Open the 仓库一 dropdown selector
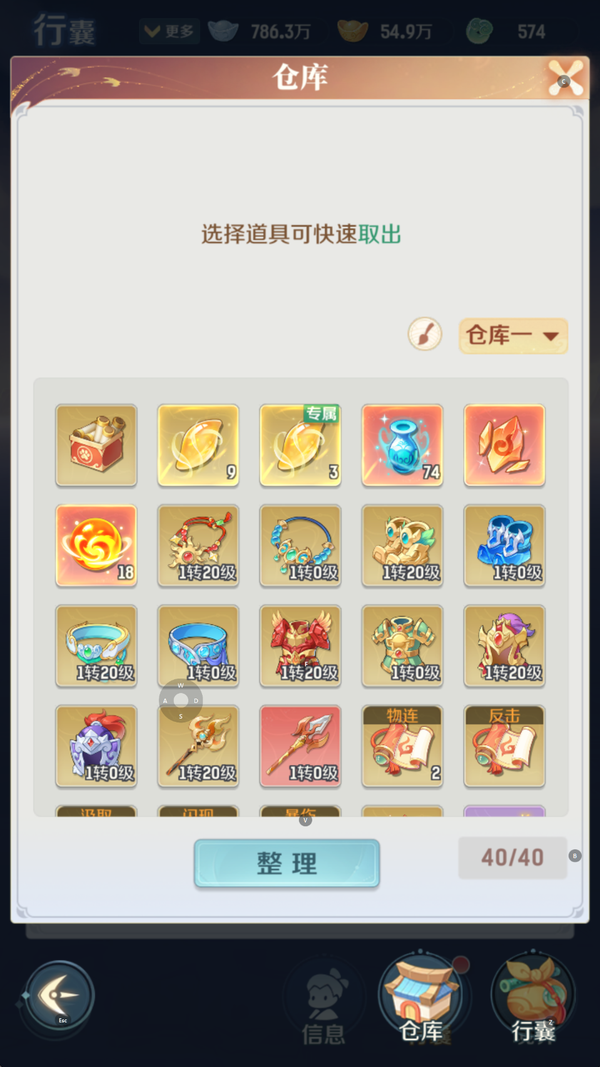This screenshot has width=600, height=1067. tap(513, 336)
